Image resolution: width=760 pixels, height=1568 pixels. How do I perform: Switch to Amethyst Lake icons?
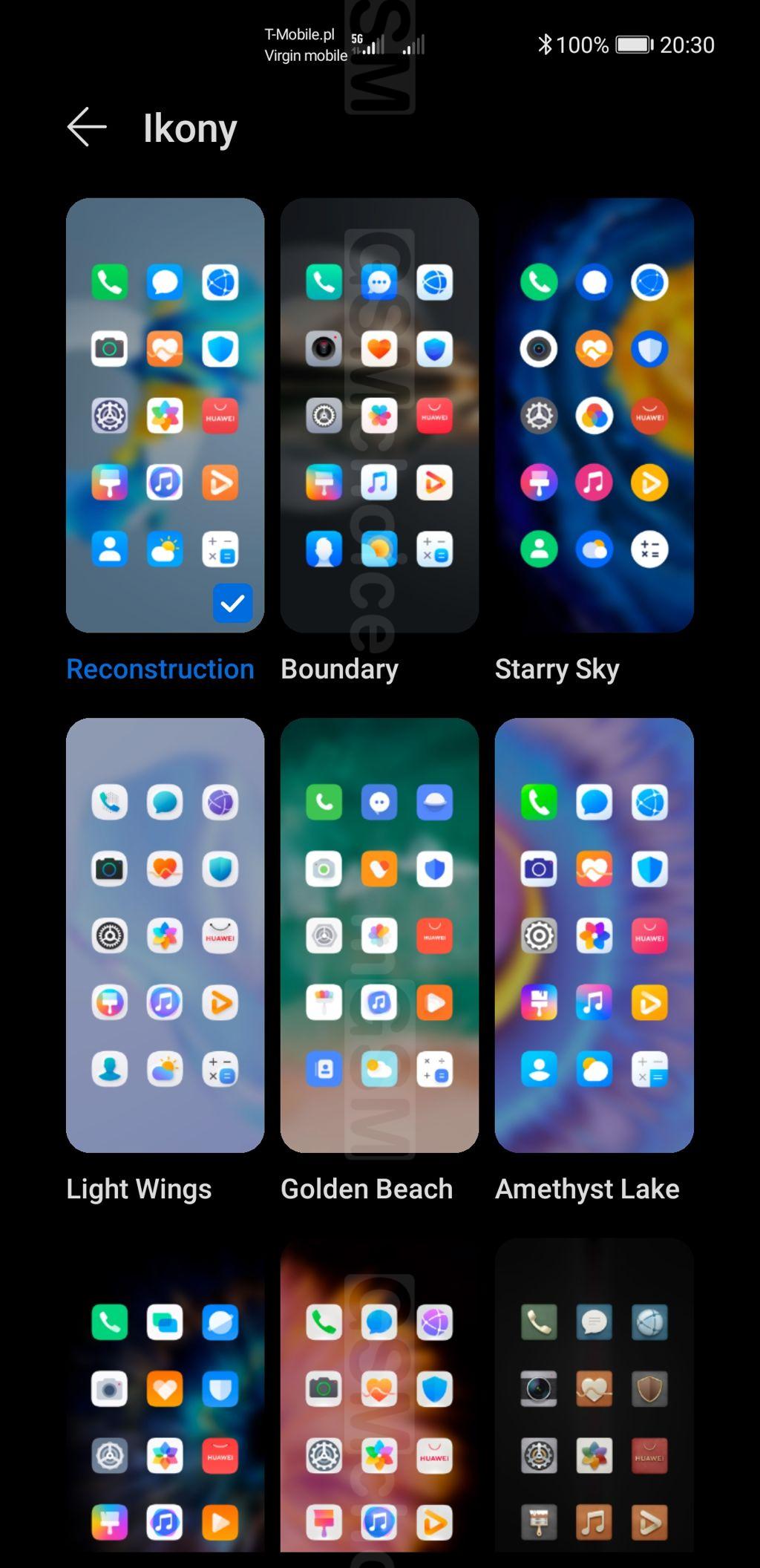pos(594,935)
